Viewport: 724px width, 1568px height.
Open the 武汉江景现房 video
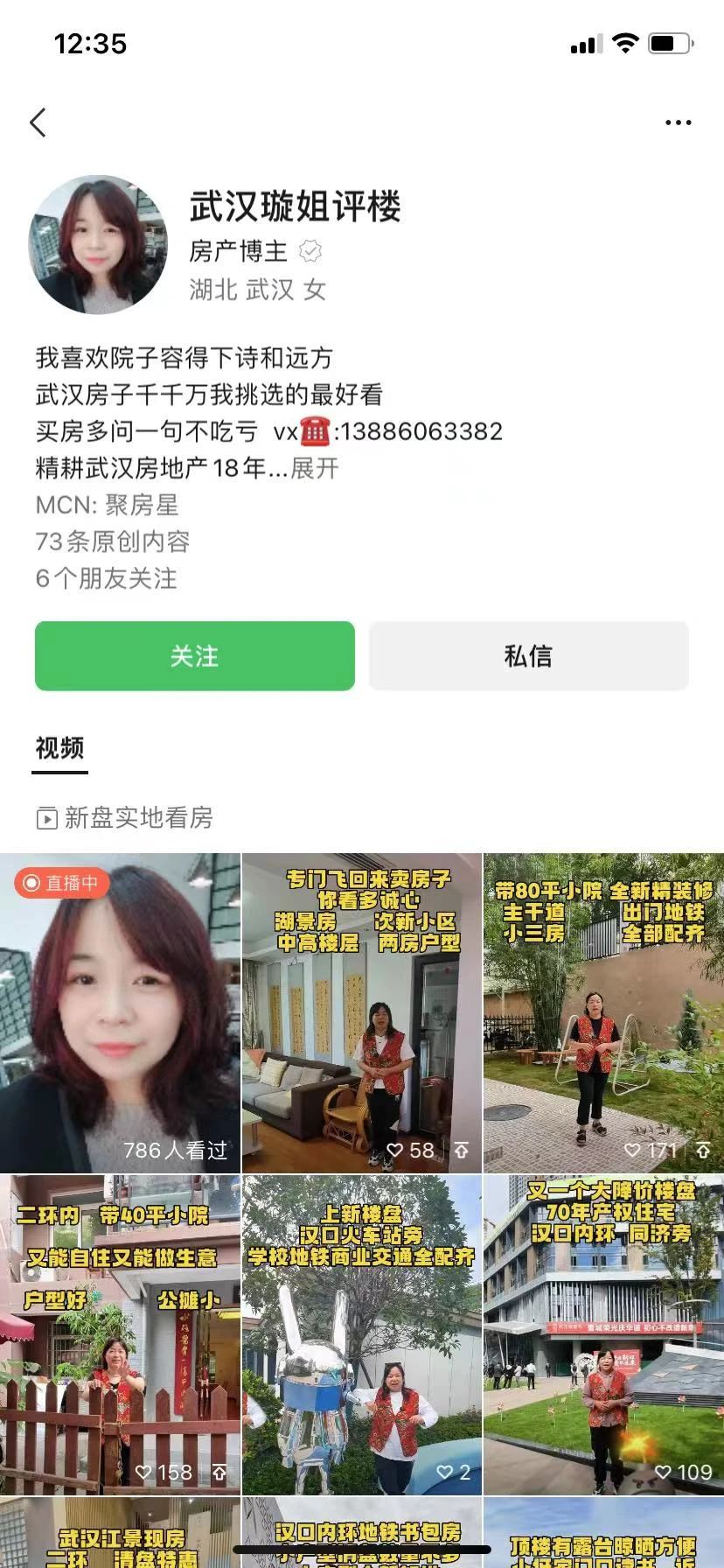pos(120,1536)
